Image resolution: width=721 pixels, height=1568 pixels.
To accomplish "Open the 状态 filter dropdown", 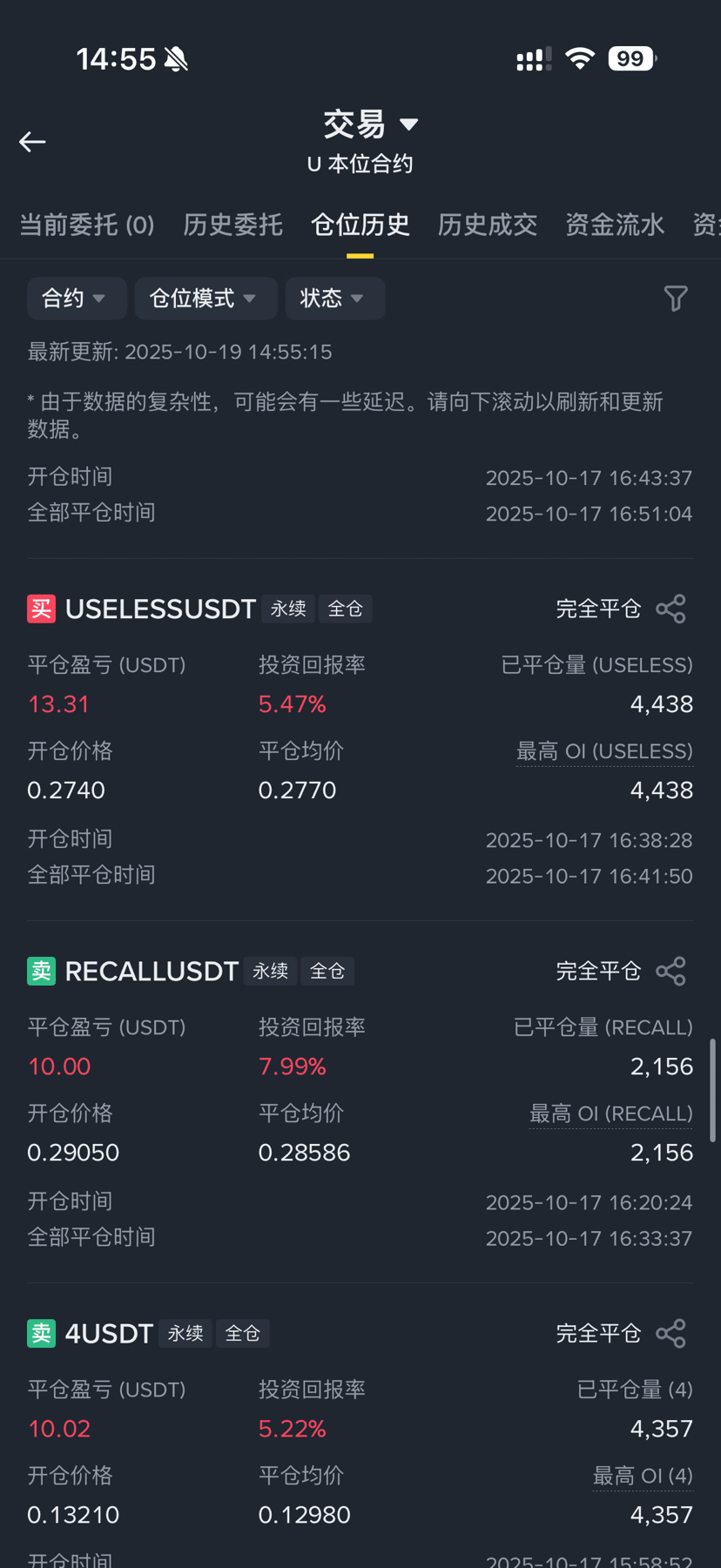I will point(334,299).
